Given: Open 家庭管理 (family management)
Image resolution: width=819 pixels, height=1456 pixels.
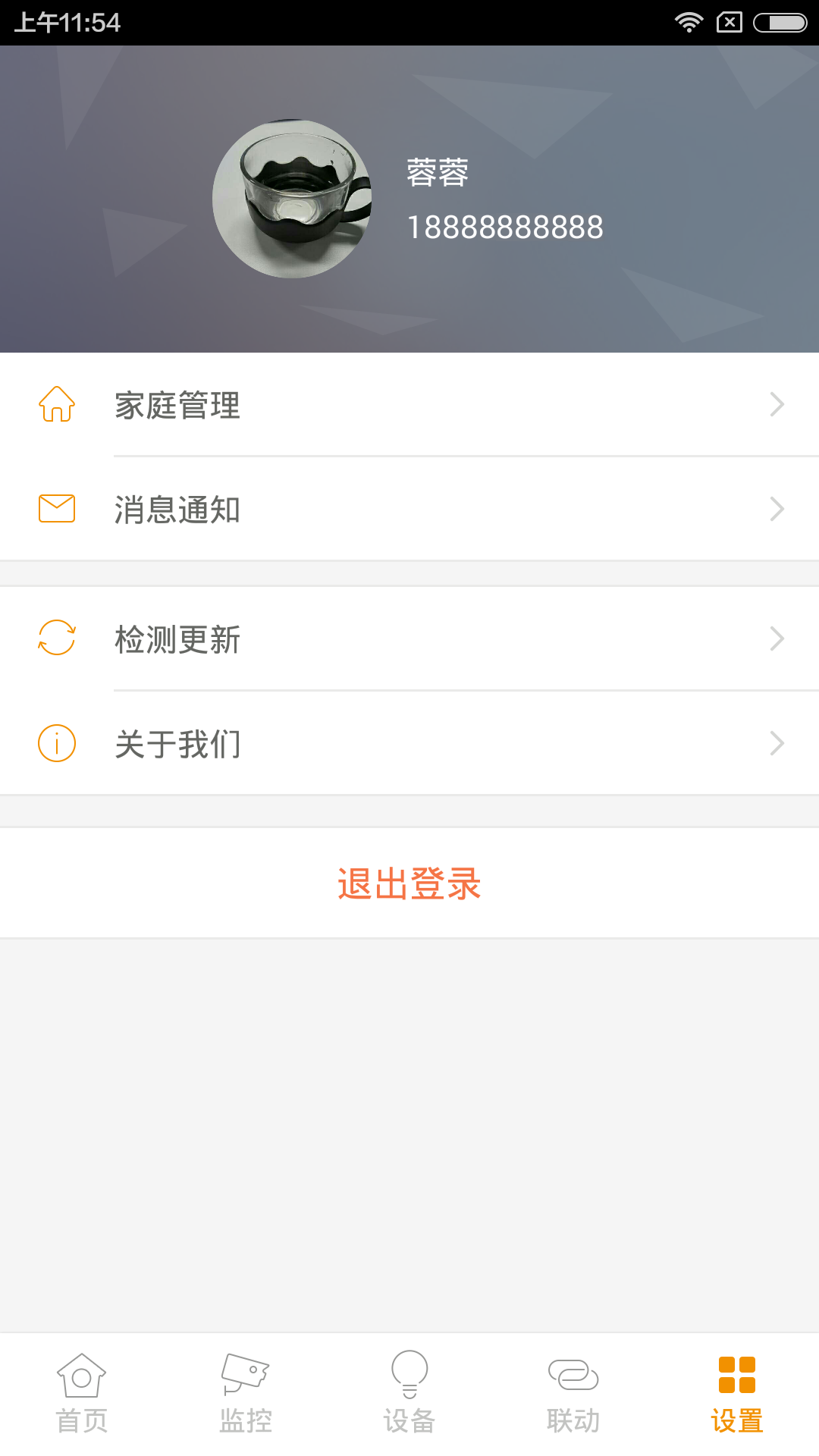Looking at the screenshot, I should (409, 405).
